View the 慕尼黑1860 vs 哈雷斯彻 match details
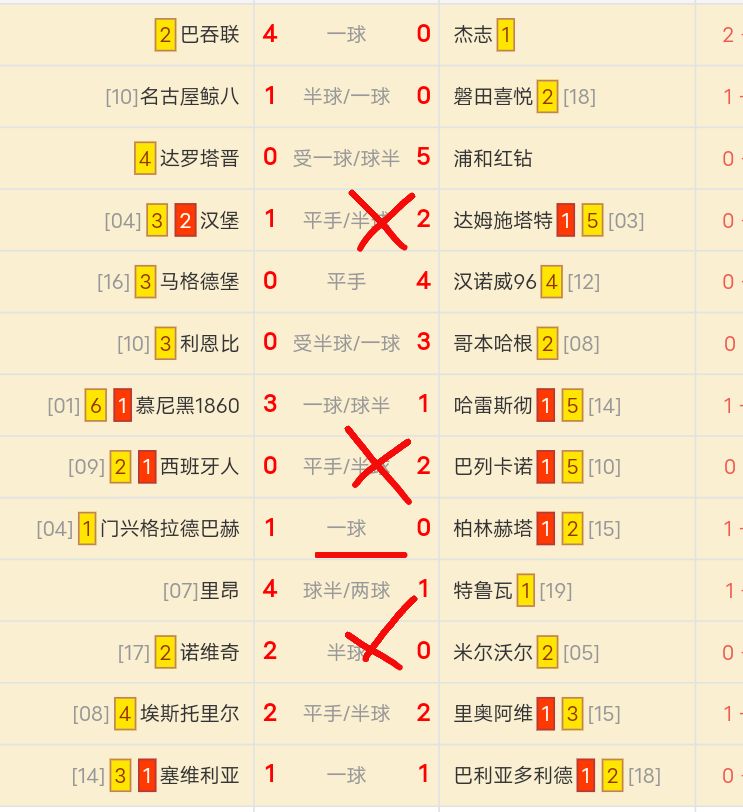The height and width of the screenshot is (812, 743). pos(346,406)
